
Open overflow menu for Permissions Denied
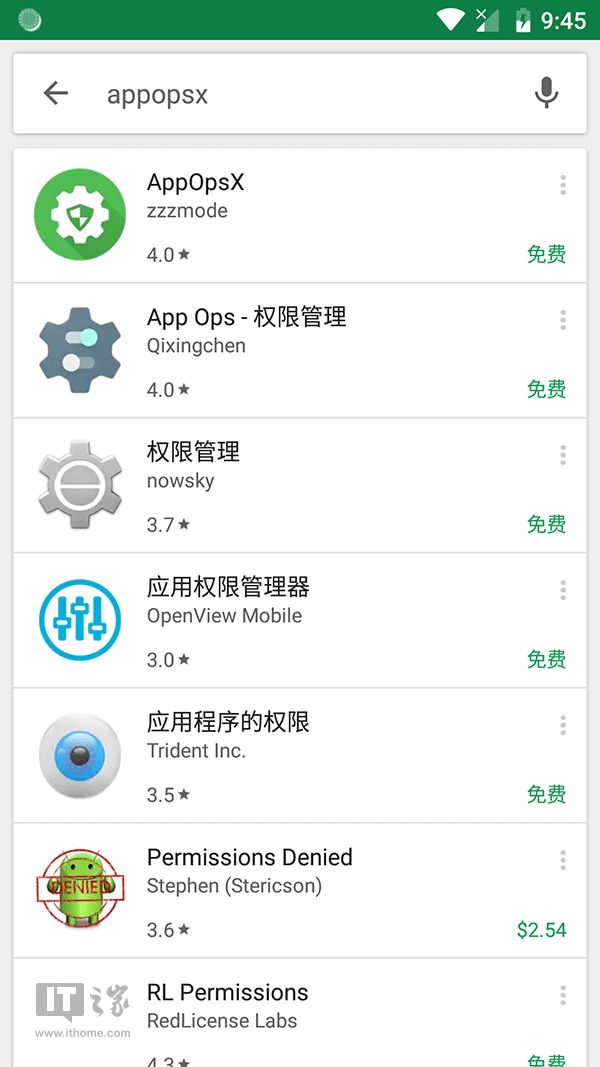click(x=563, y=860)
